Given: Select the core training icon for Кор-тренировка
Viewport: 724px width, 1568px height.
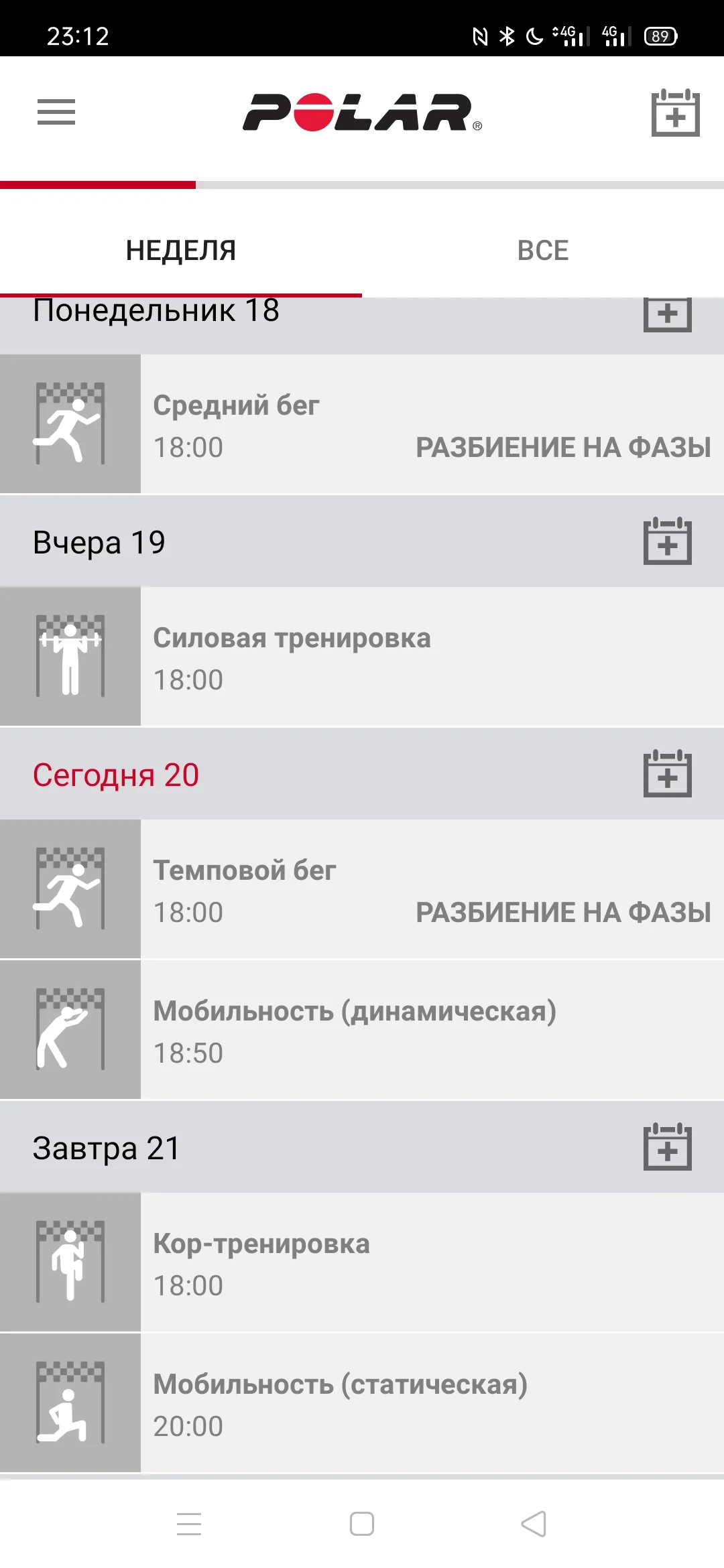Looking at the screenshot, I should point(70,1262).
